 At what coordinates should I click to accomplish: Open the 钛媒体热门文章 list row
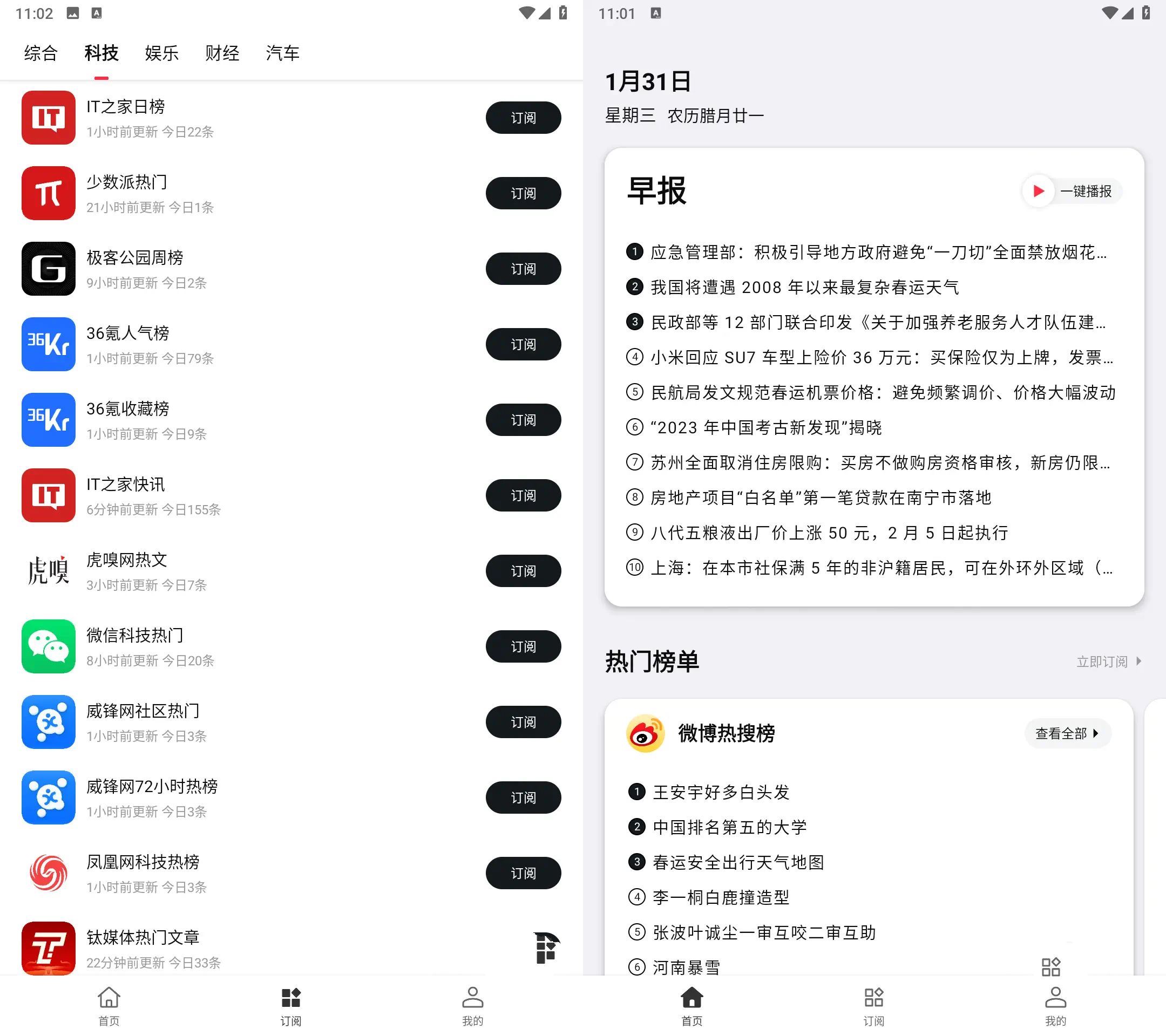click(228, 948)
